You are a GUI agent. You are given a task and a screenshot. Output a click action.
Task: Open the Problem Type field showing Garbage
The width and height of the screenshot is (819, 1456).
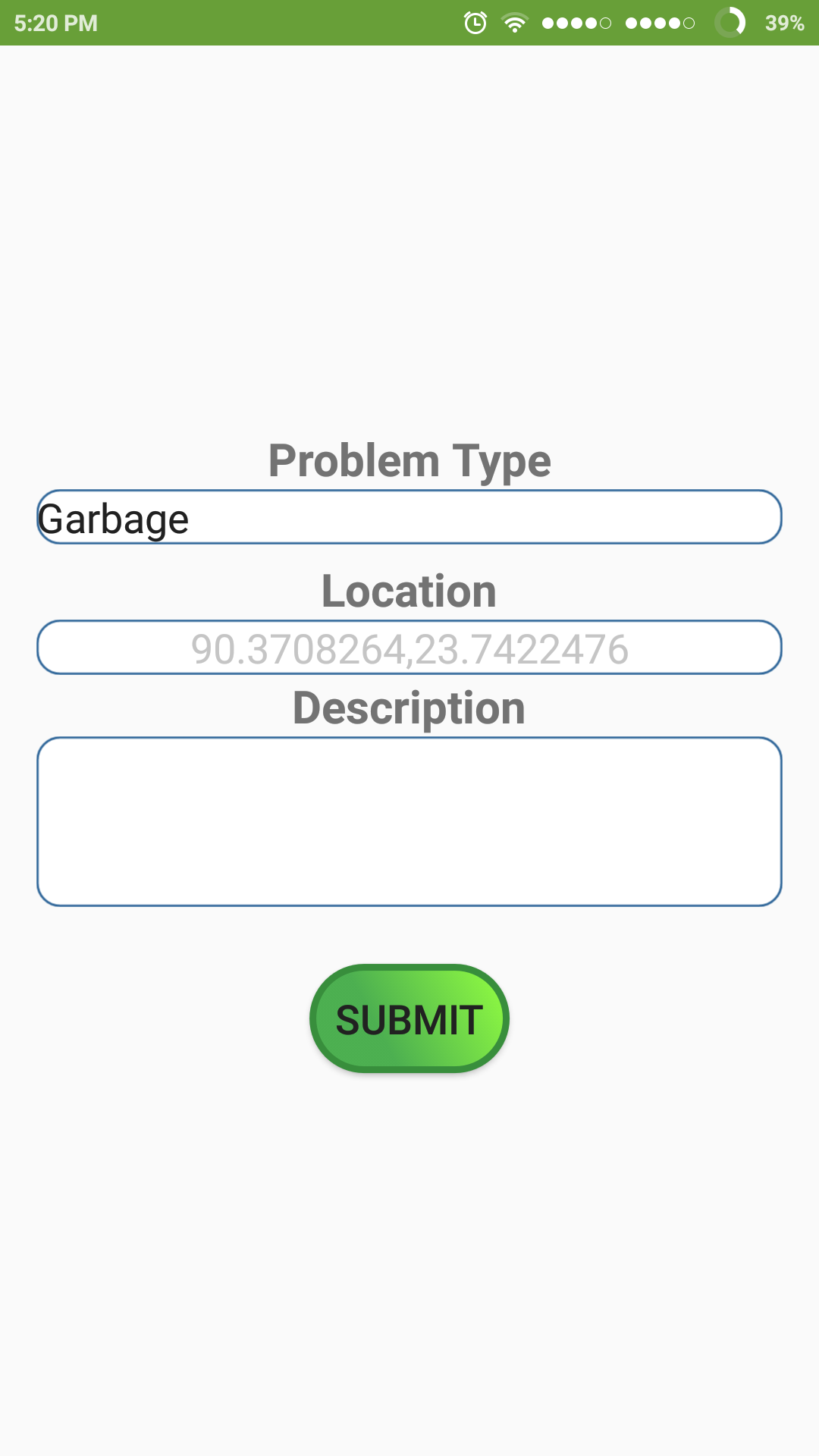pyautogui.click(x=409, y=518)
